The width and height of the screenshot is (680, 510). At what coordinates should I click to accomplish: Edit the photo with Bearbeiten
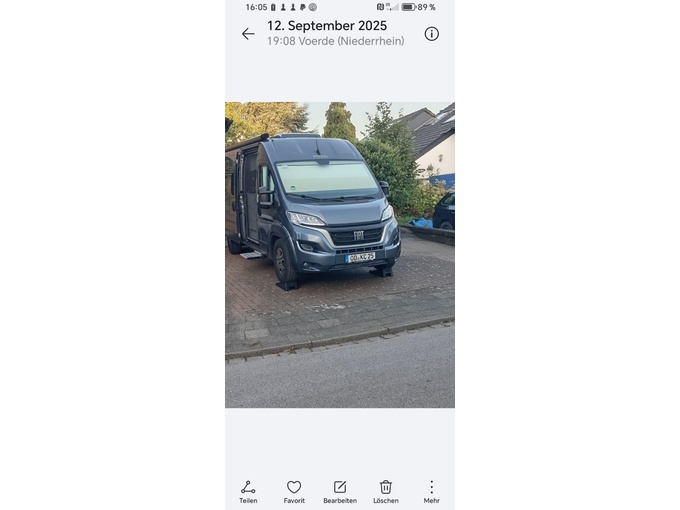point(340,490)
